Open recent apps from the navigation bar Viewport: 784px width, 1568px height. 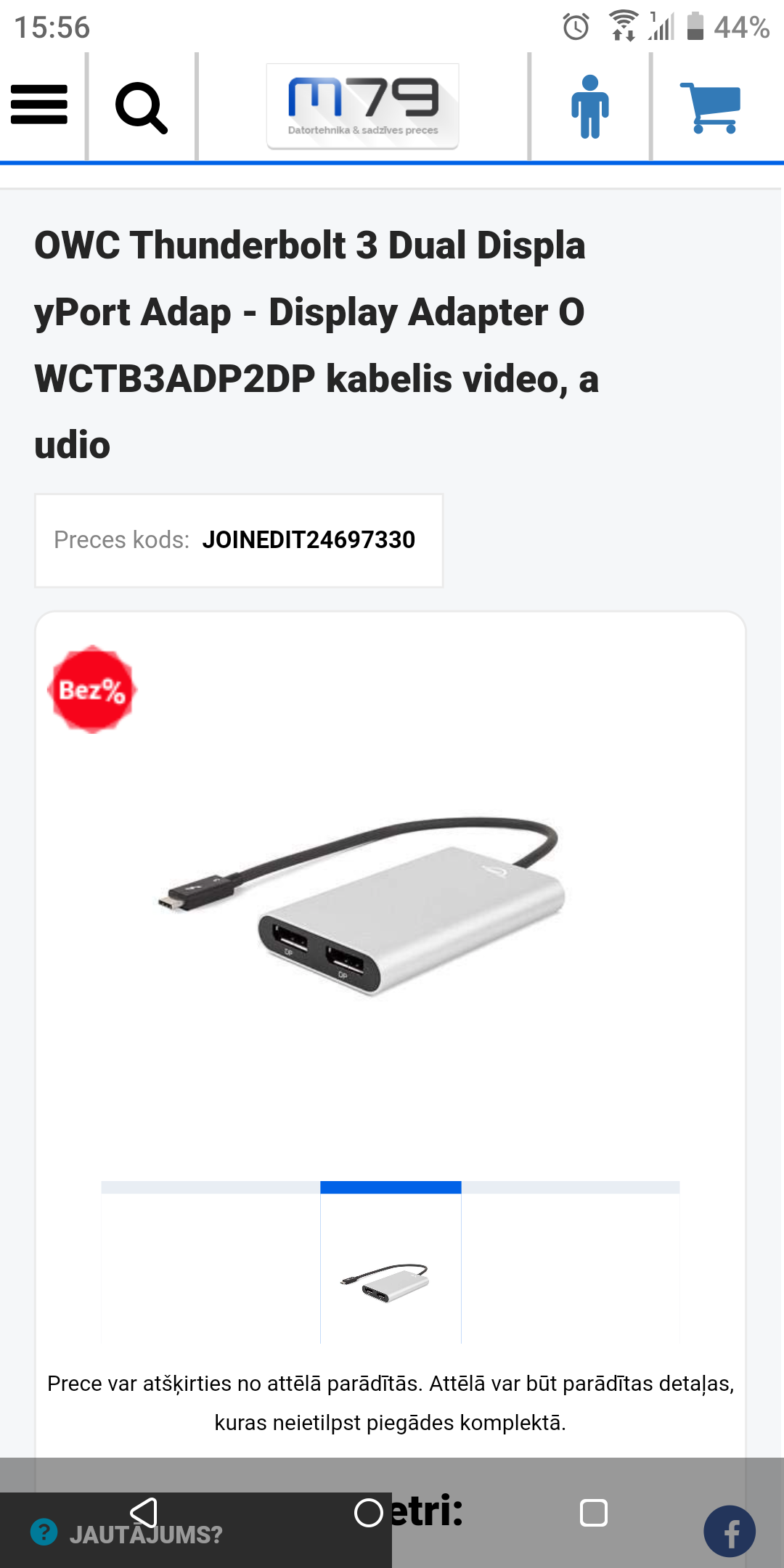(x=594, y=1513)
